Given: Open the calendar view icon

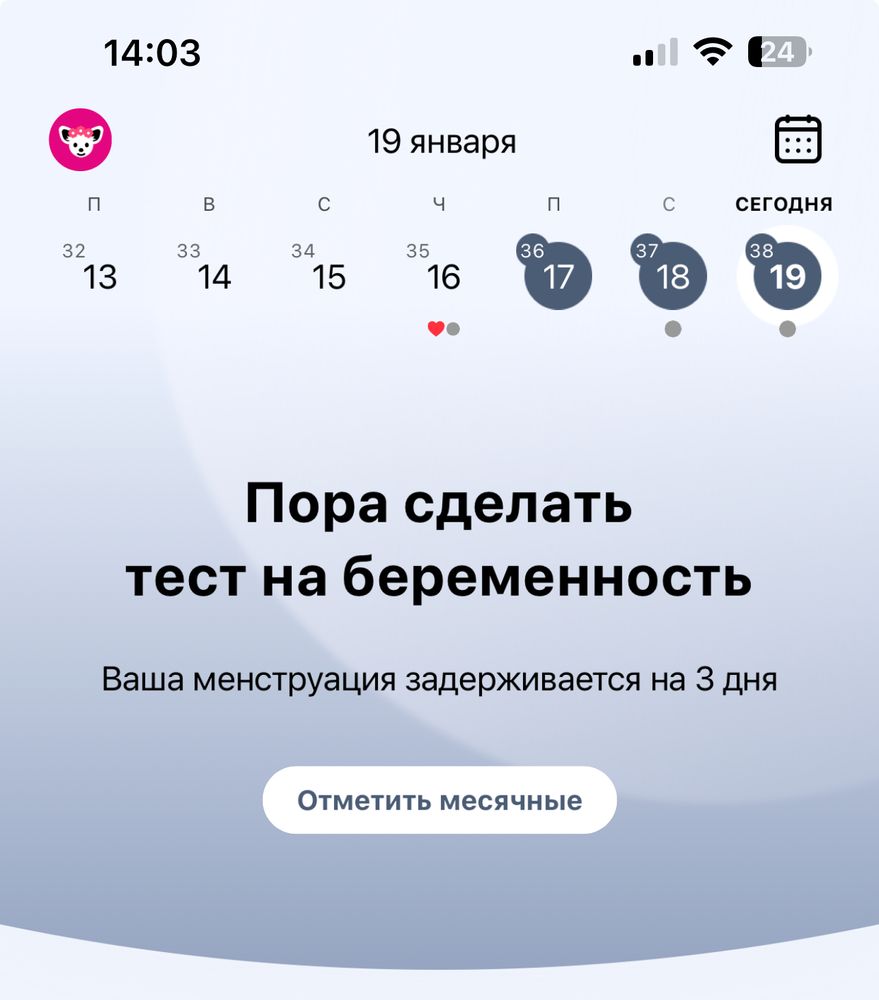Looking at the screenshot, I should (x=798, y=140).
